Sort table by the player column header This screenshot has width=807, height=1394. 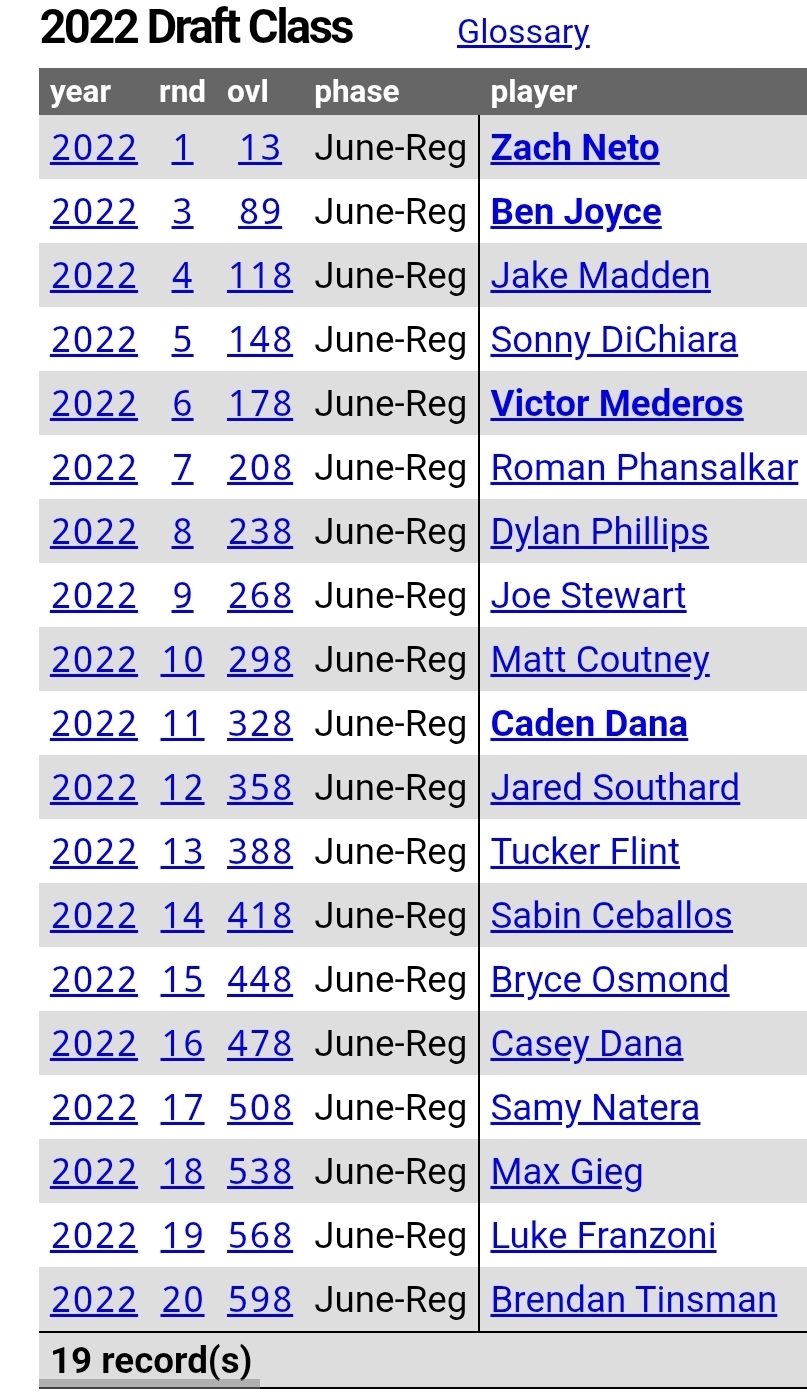(x=534, y=92)
